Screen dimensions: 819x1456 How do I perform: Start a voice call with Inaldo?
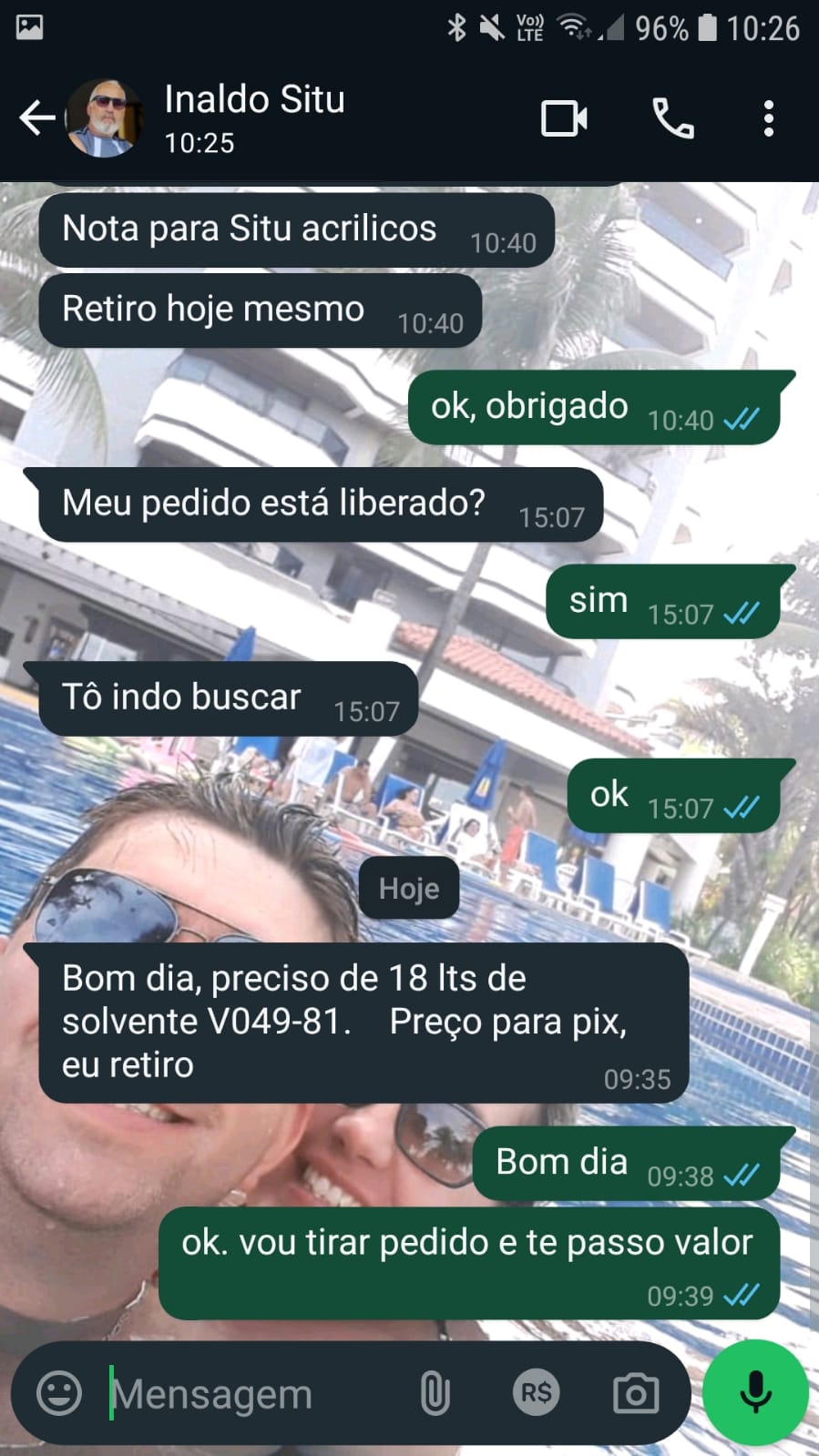[x=673, y=118]
